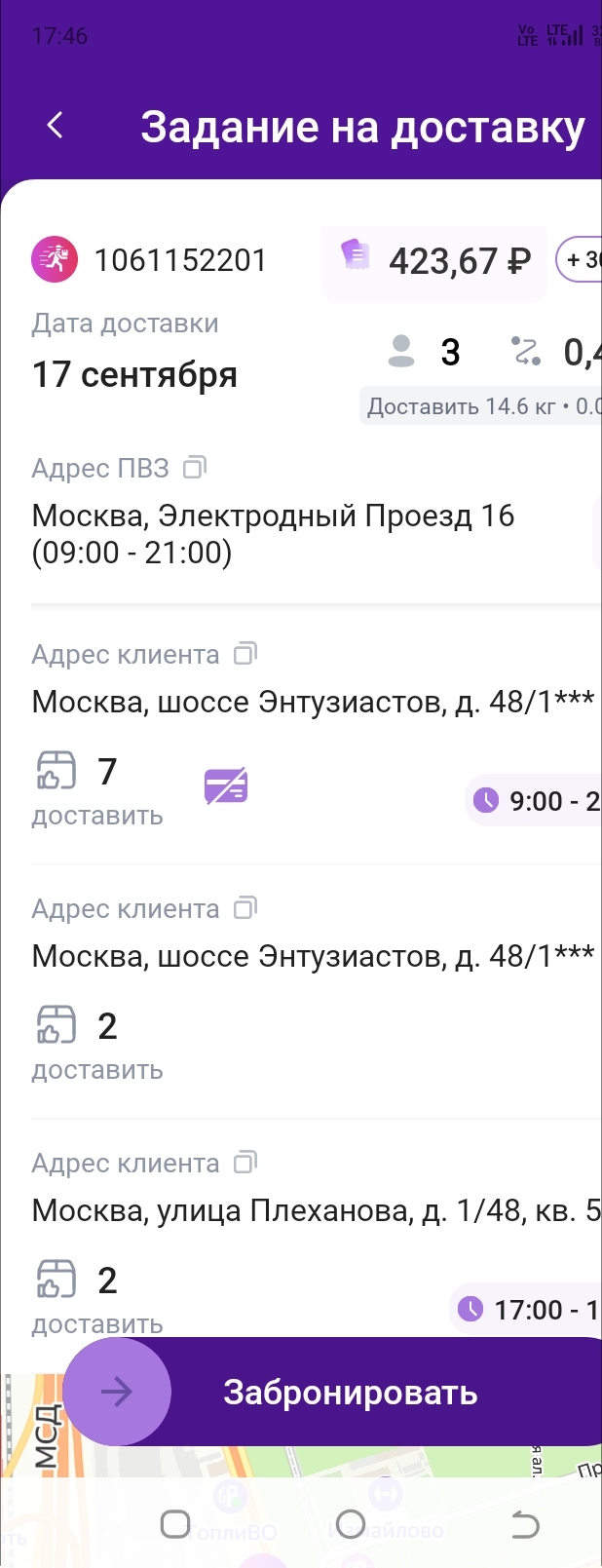Open the system recent apps view
The height and width of the screenshot is (1568, 602).
[175, 1524]
